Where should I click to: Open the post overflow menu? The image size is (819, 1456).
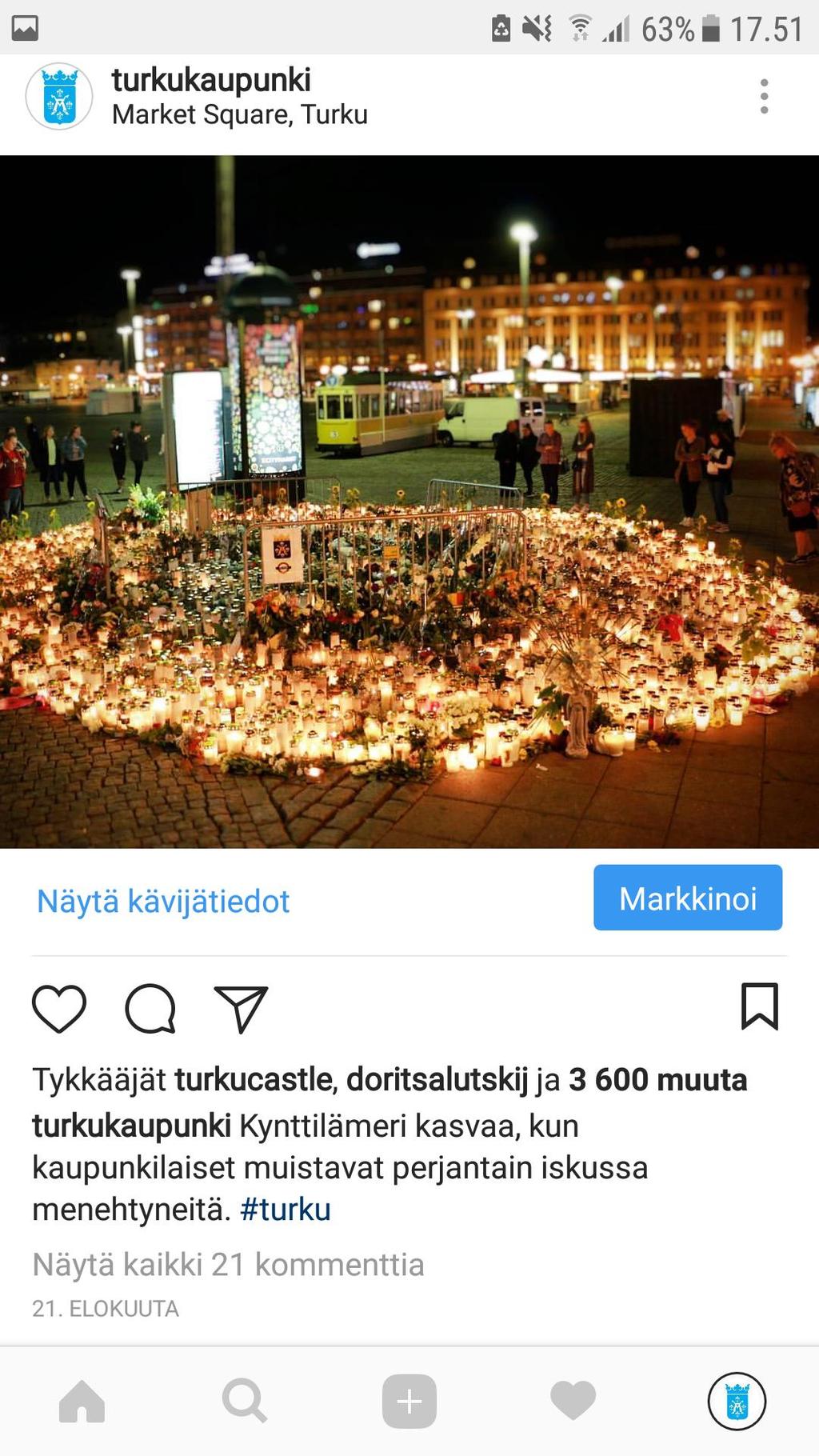pos(764,97)
